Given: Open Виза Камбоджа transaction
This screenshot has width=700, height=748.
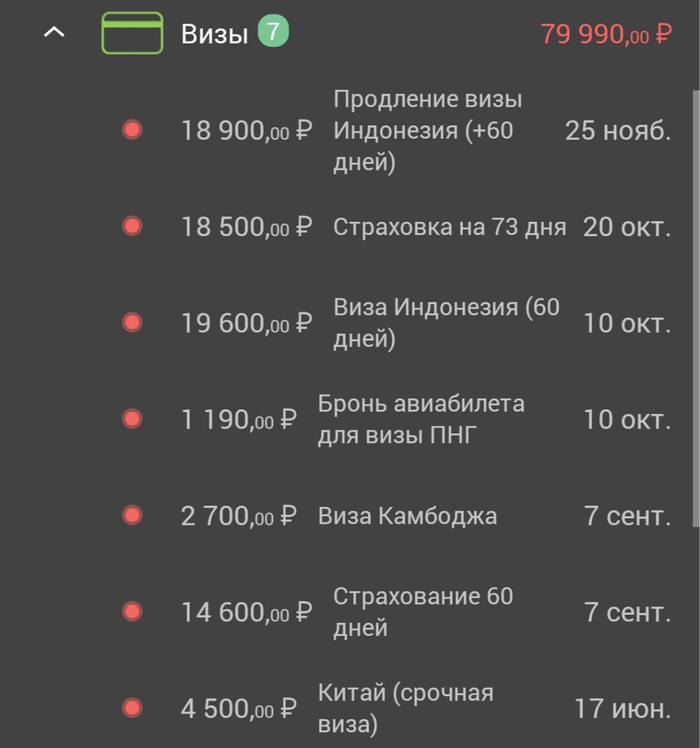Looking at the screenshot, I should point(407,516).
